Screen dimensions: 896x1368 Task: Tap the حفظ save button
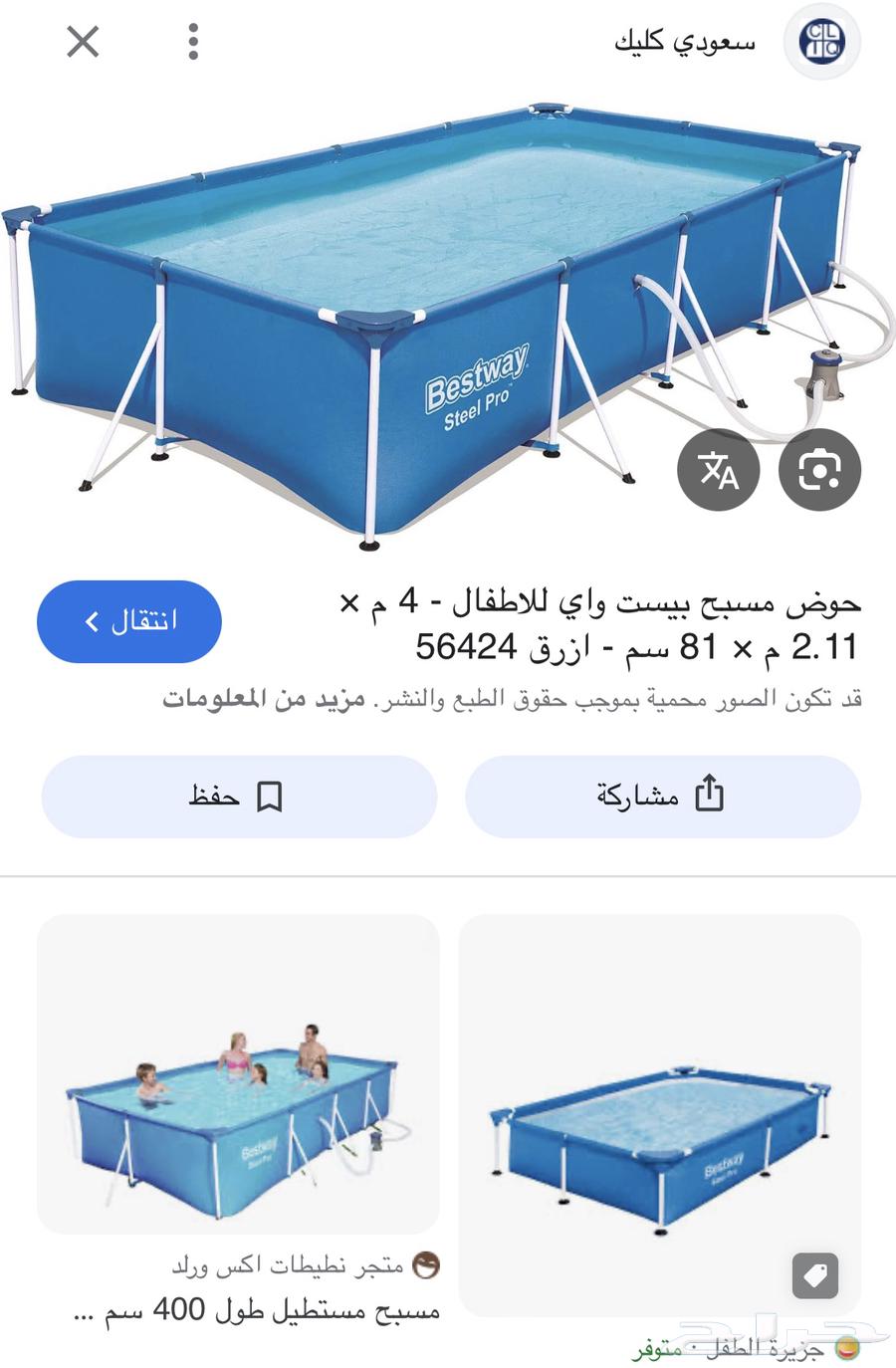click(x=239, y=796)
